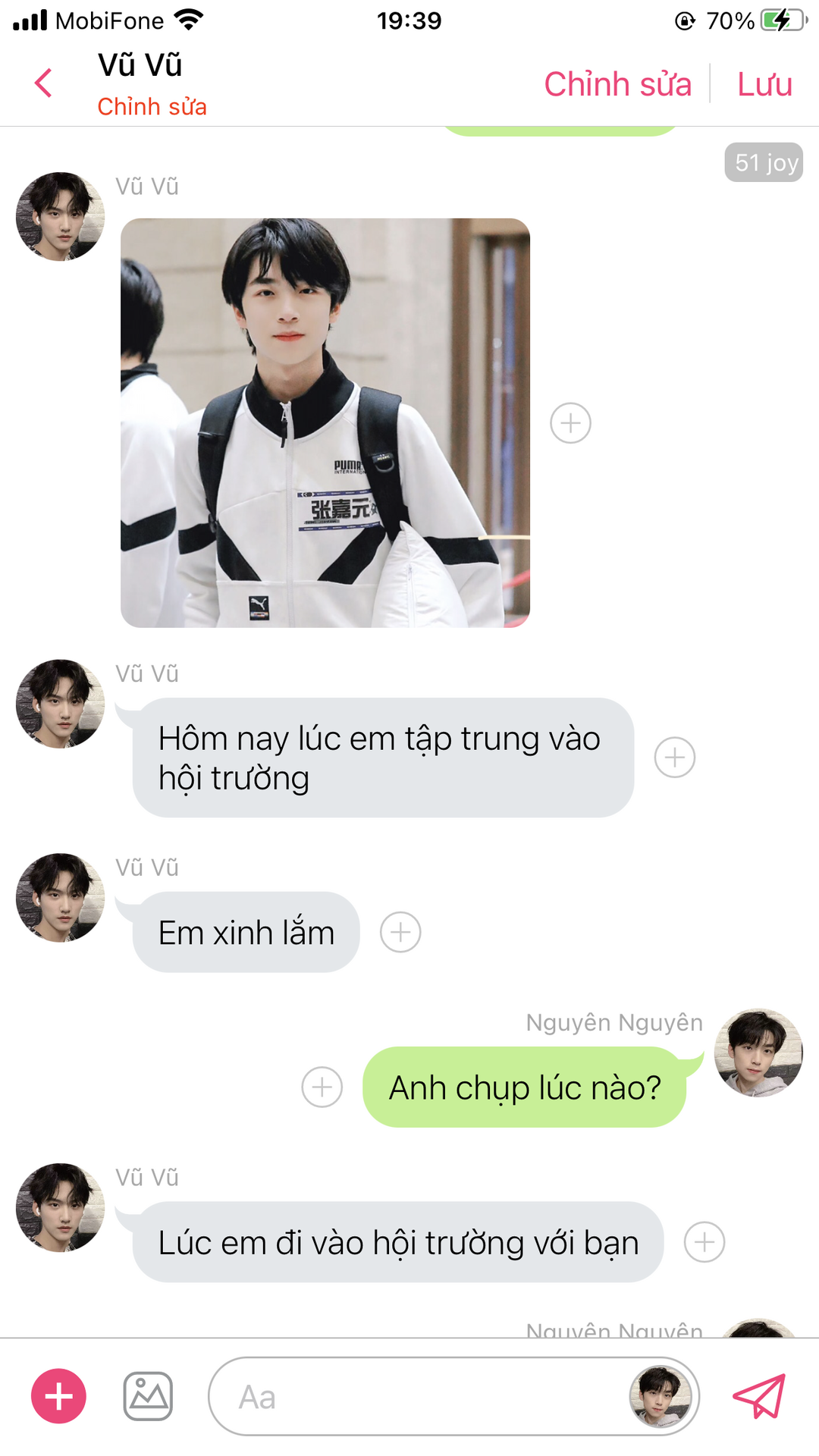
Task: Open the pink add button at bottom
Action: pos(58,1396)
